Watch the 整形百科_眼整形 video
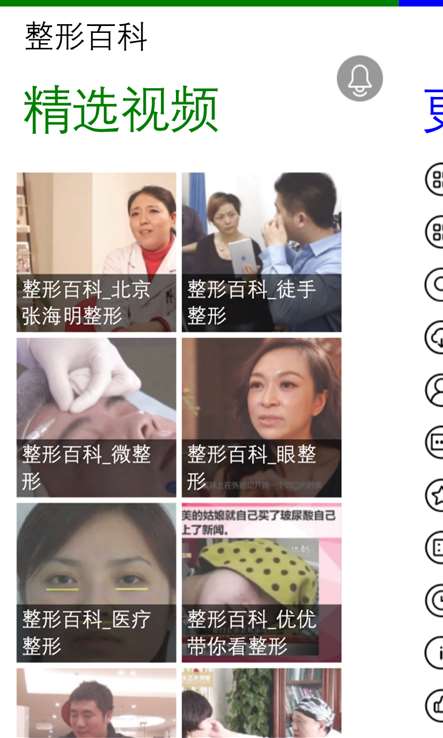The image size is (443, 738). click(x=262, y=417)
